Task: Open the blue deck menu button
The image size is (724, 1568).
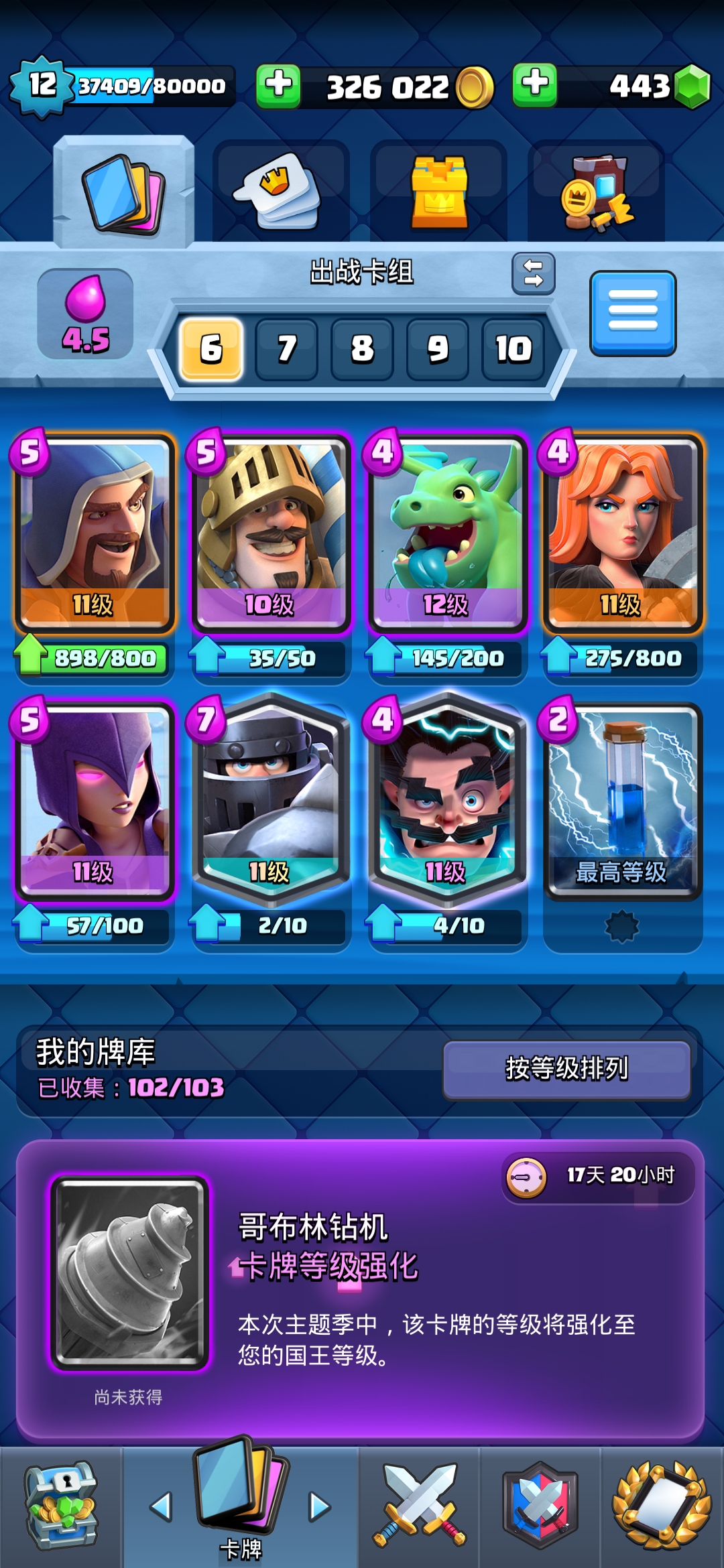Action: pyautogui.click(x=633, y=313)
